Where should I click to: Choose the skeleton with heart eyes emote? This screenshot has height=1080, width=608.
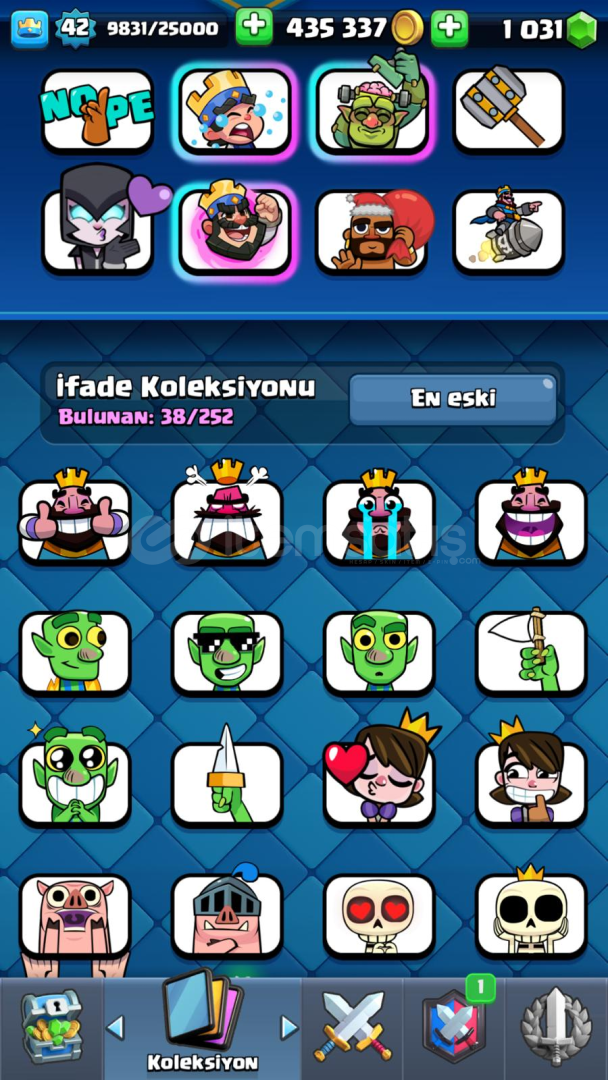379,914
